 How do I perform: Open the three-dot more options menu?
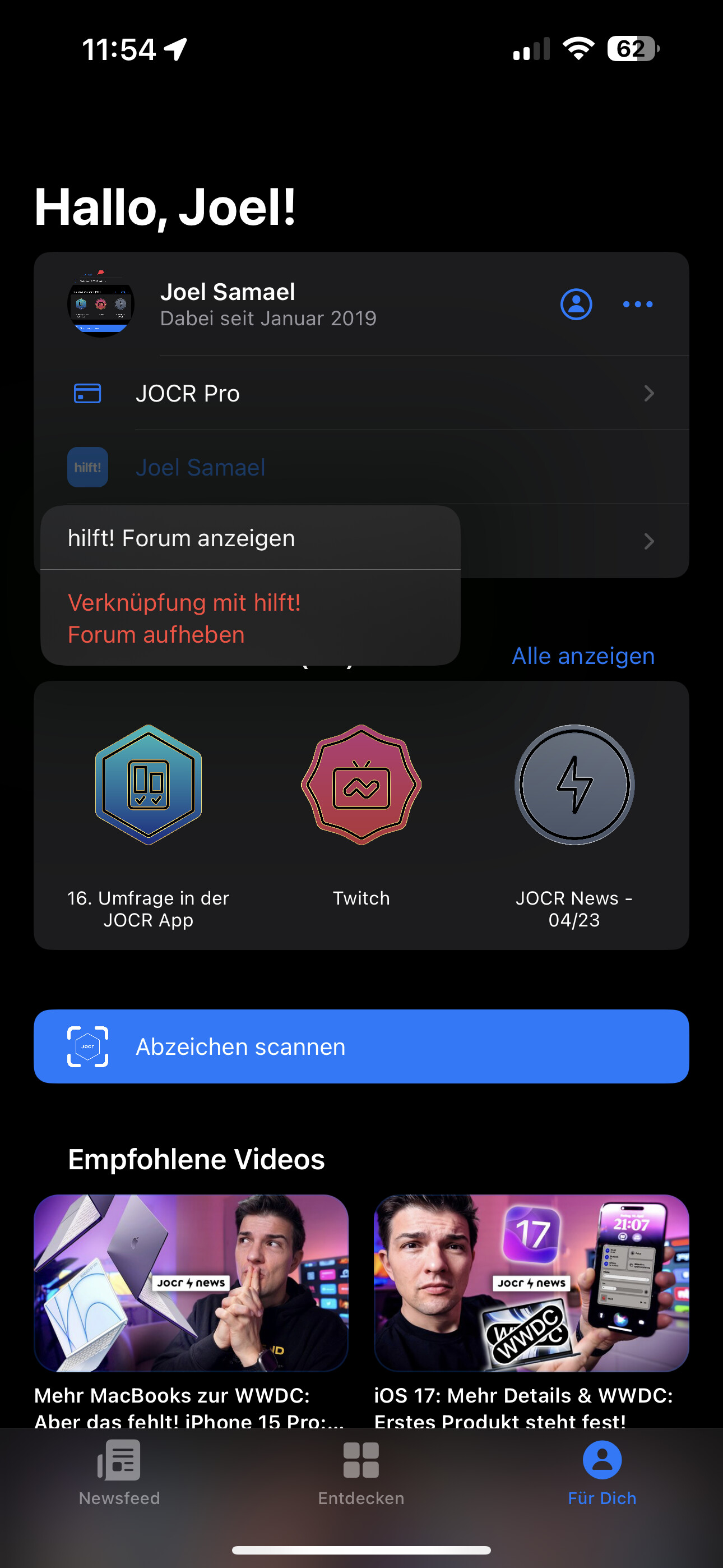click(637, 304)
